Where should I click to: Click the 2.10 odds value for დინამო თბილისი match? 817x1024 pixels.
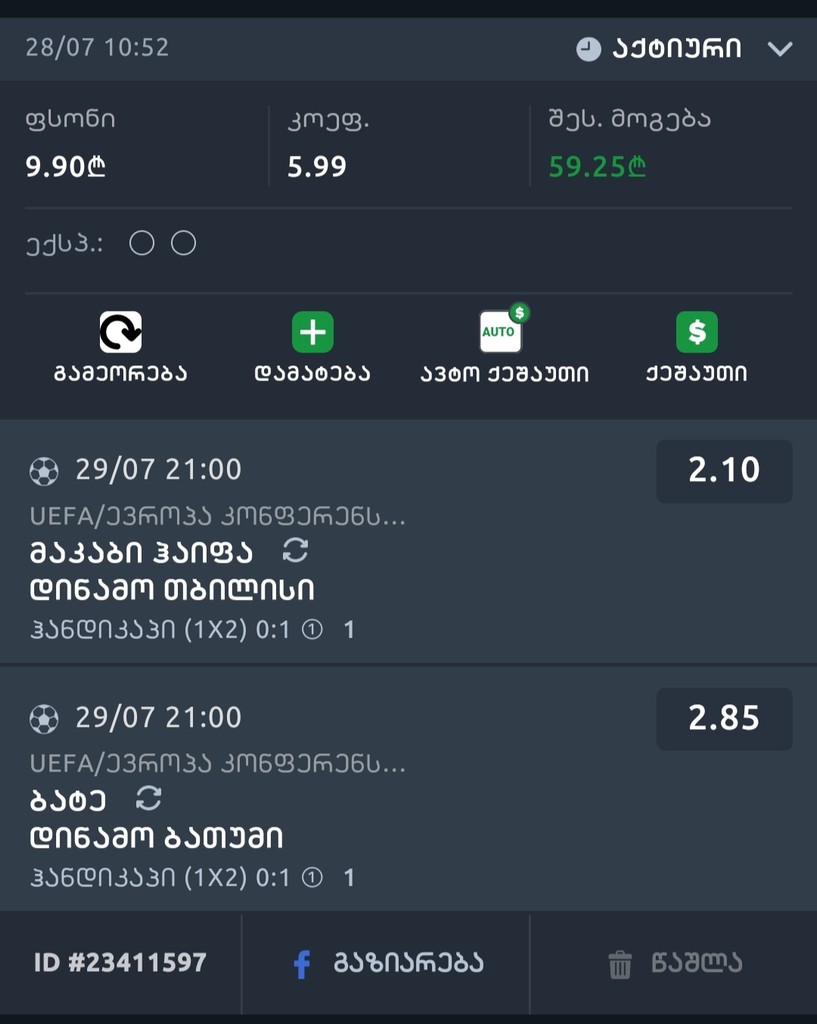coord(724,471)
